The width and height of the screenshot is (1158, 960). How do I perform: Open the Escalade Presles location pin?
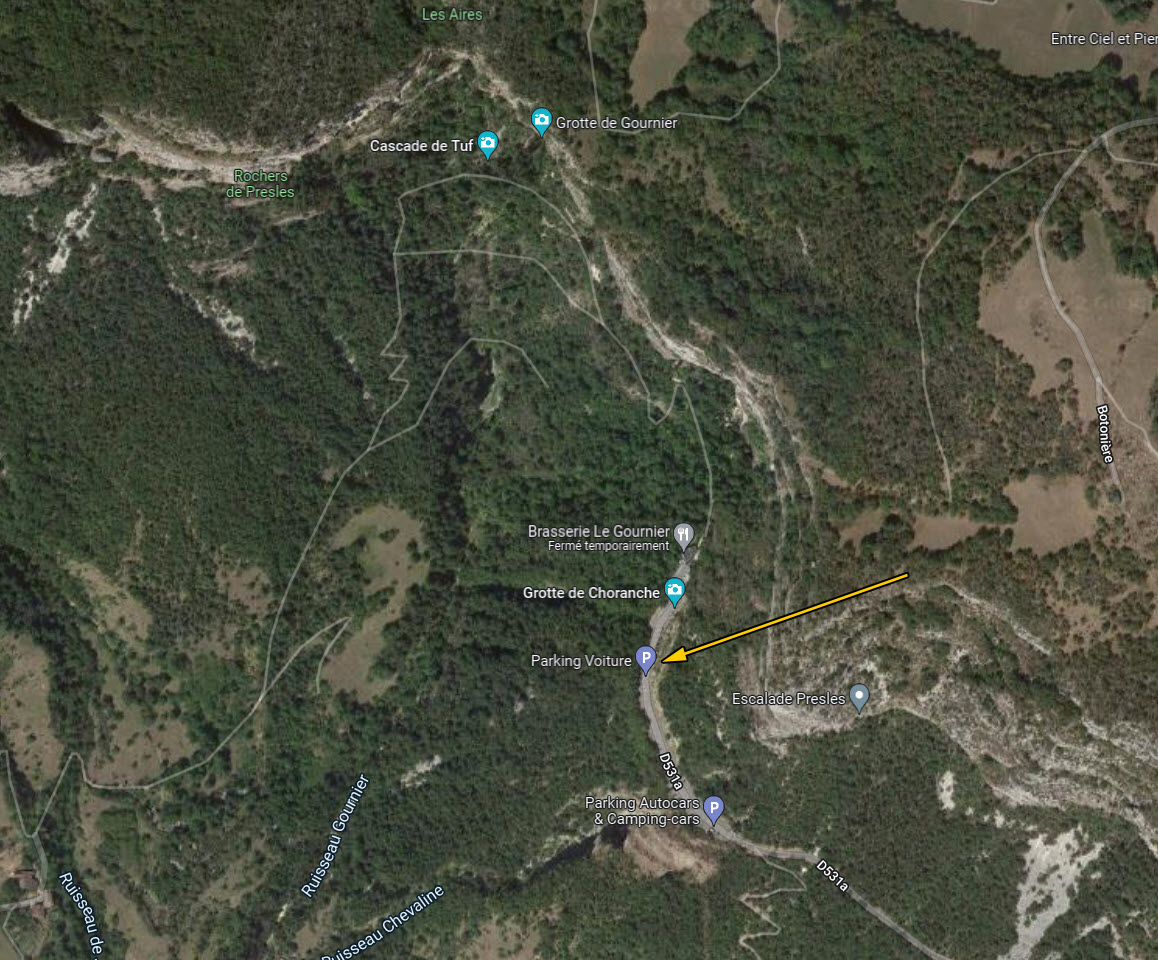[858, 696]
